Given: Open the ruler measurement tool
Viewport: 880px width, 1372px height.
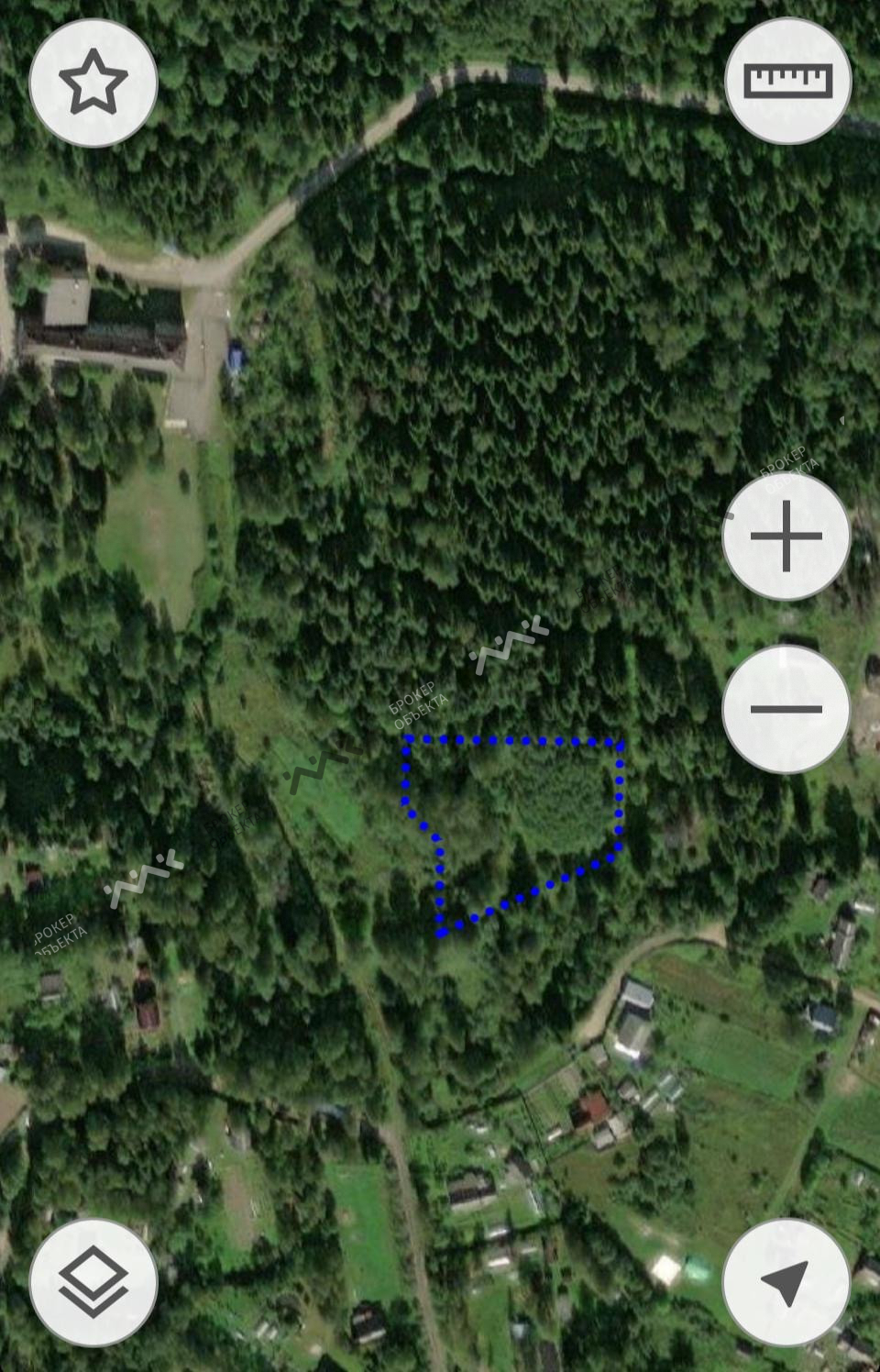Looking at the screenshot, I should point(787,81).
